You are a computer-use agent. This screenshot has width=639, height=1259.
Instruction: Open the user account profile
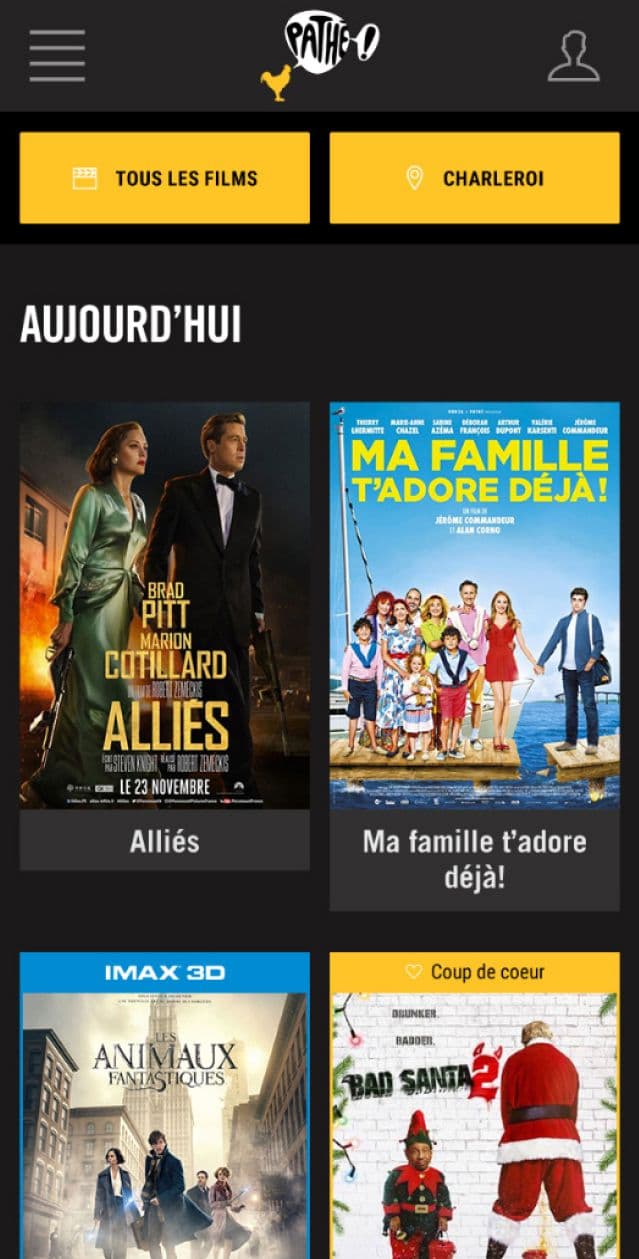click(573, 56)
